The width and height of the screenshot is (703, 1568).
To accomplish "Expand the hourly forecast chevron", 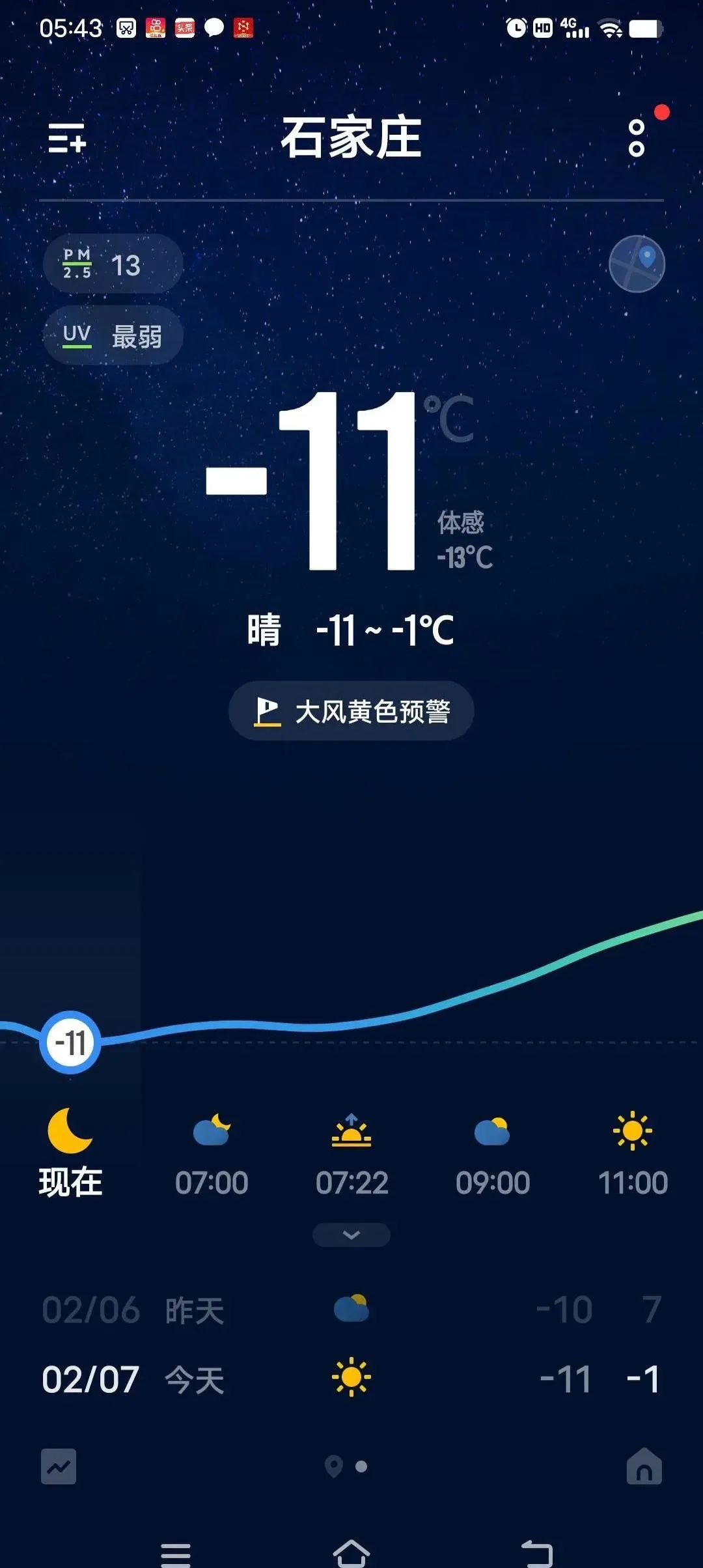I will pos(351,1235).
